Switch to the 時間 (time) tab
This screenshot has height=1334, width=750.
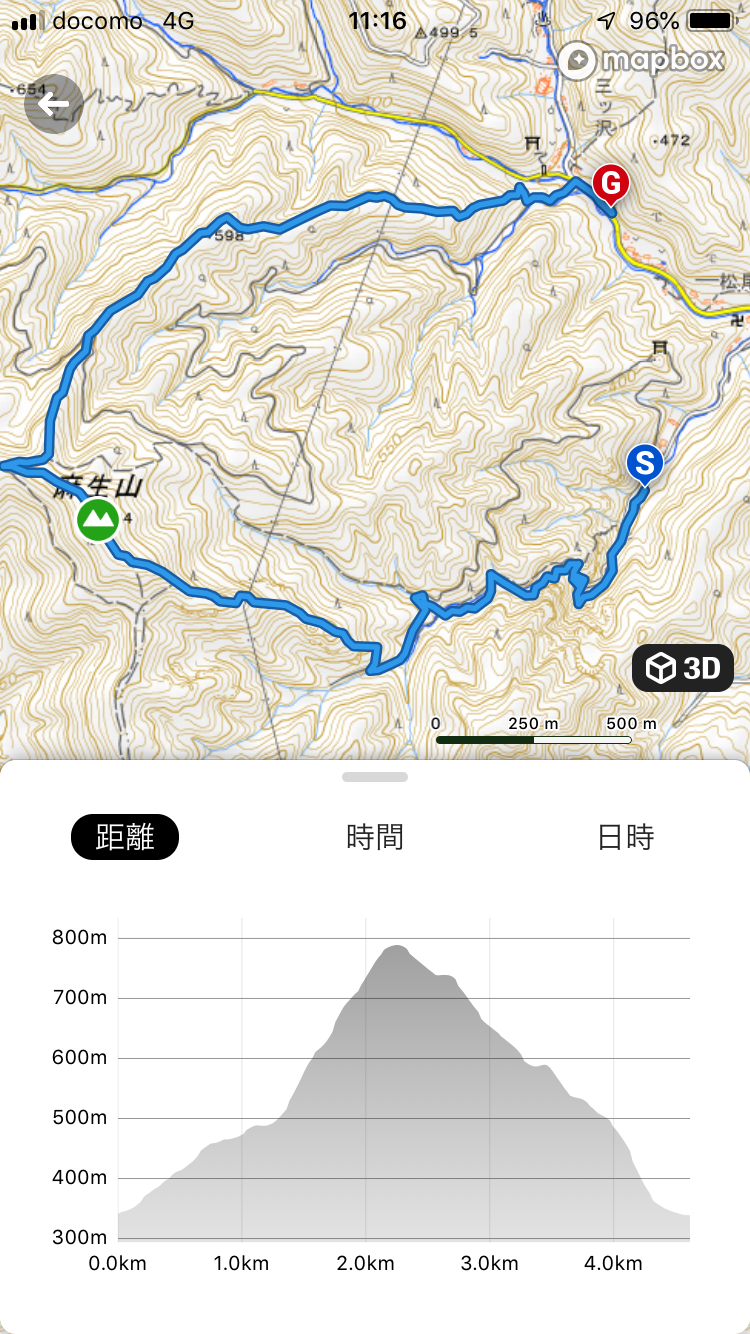coord(375,837)
